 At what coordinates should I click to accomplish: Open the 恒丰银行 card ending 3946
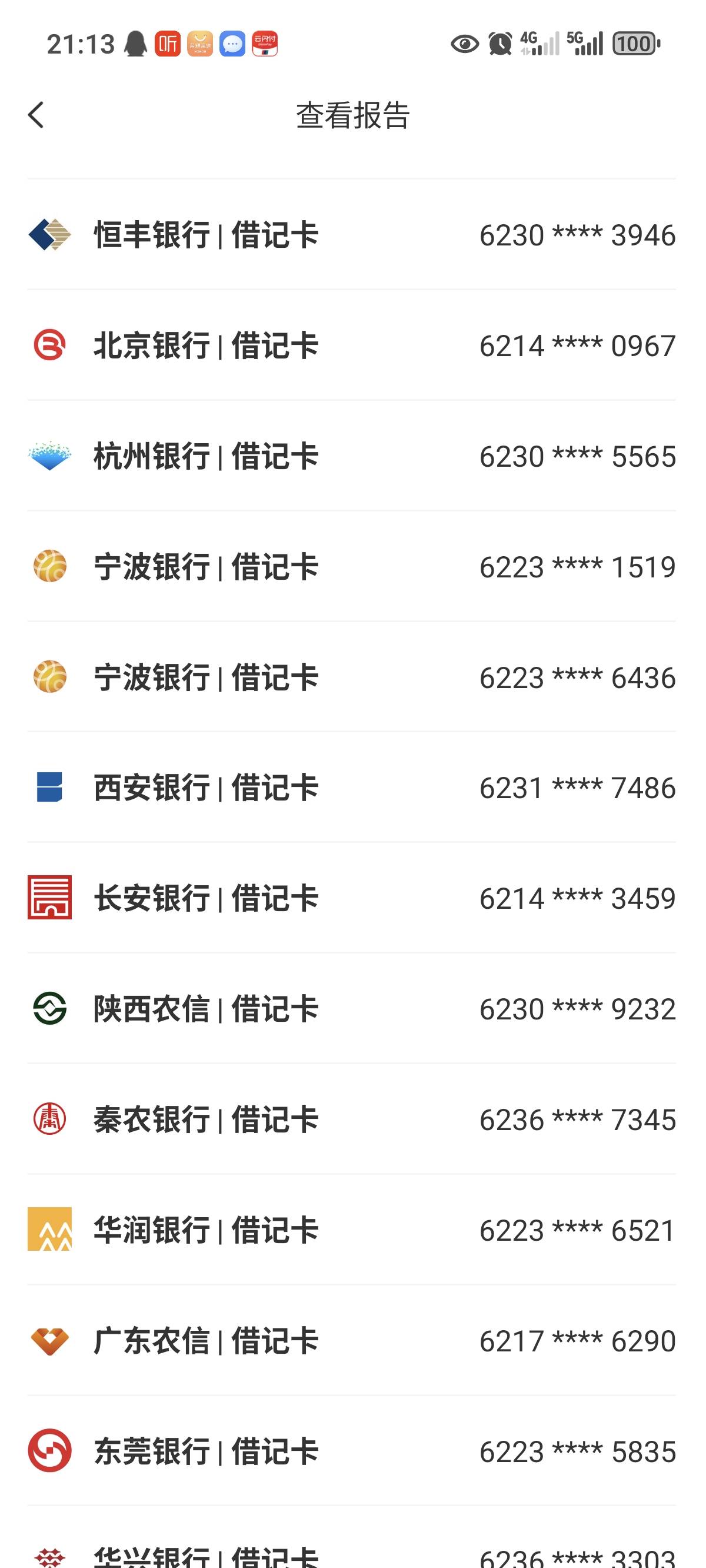352,234
